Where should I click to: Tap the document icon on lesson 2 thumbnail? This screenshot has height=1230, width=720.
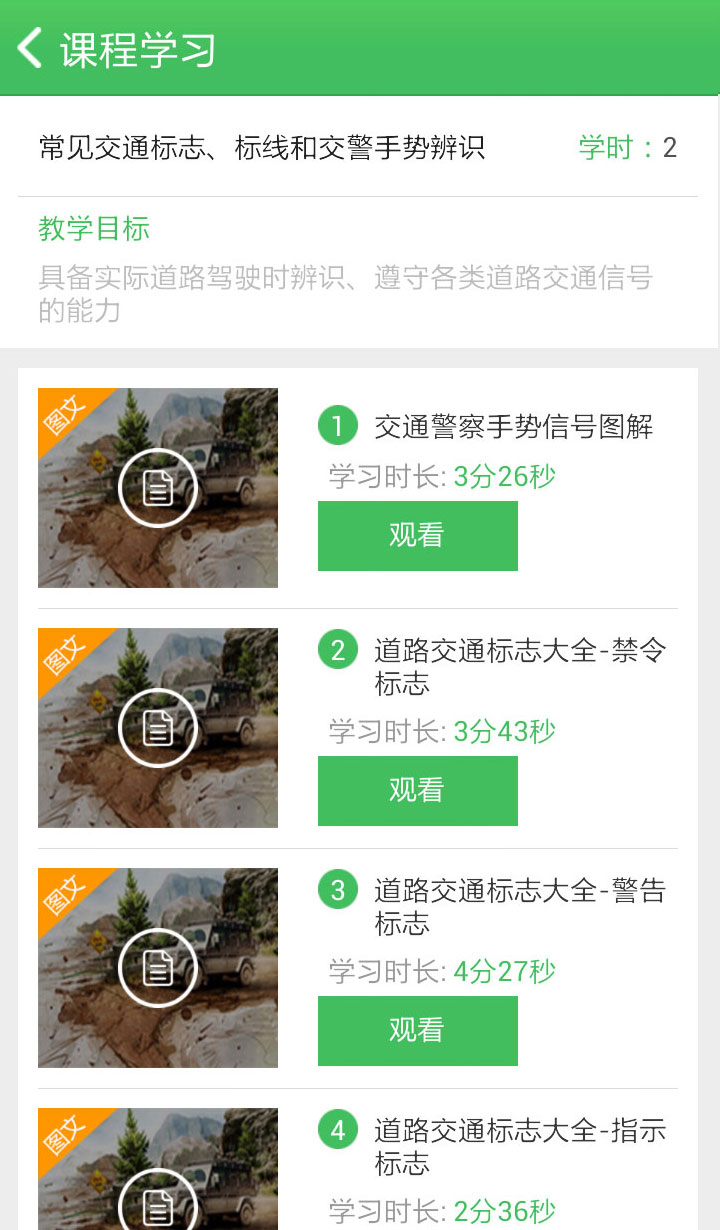157,727
